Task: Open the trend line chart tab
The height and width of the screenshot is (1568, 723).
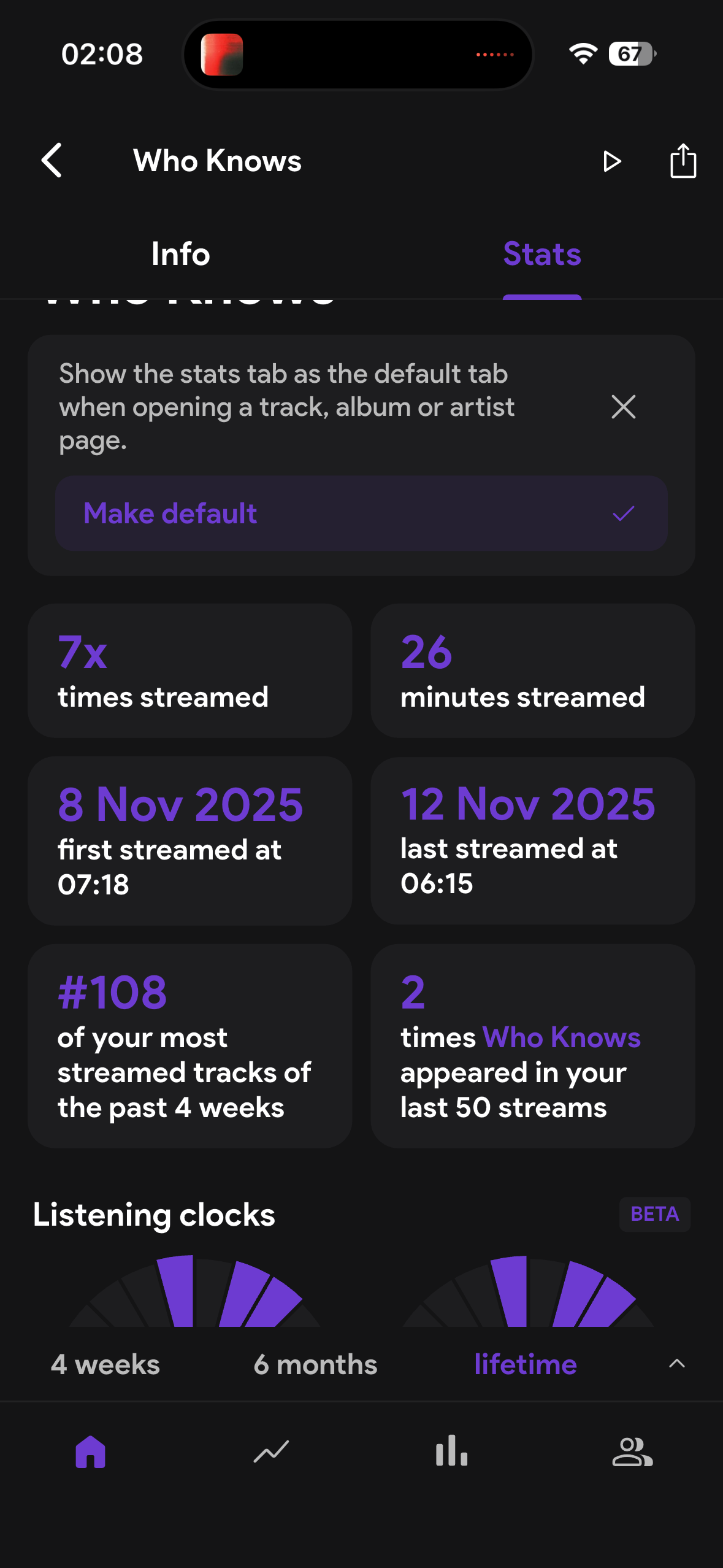Action: click(x=271, y=1452)
